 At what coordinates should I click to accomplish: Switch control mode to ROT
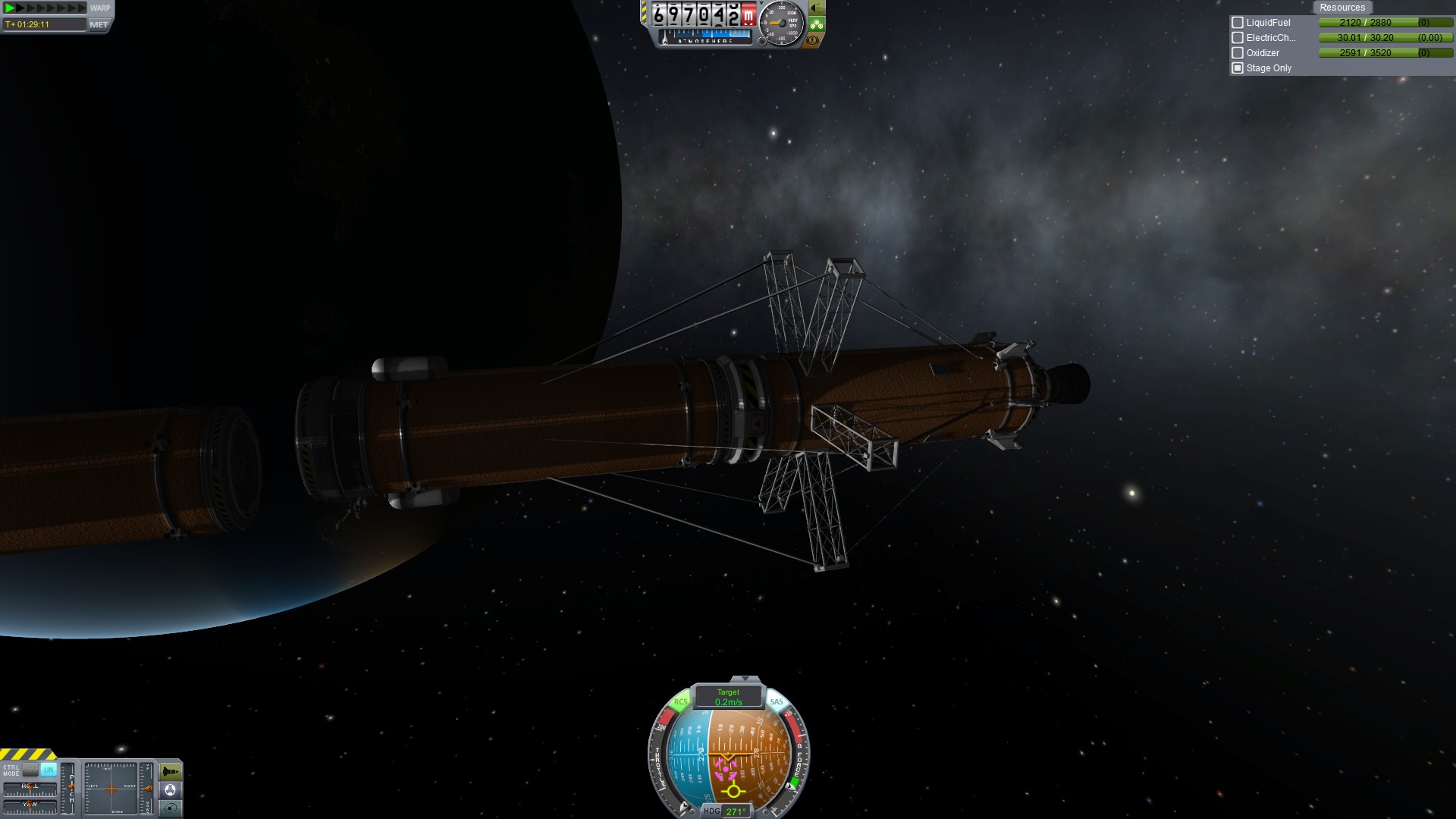point(30,770)
